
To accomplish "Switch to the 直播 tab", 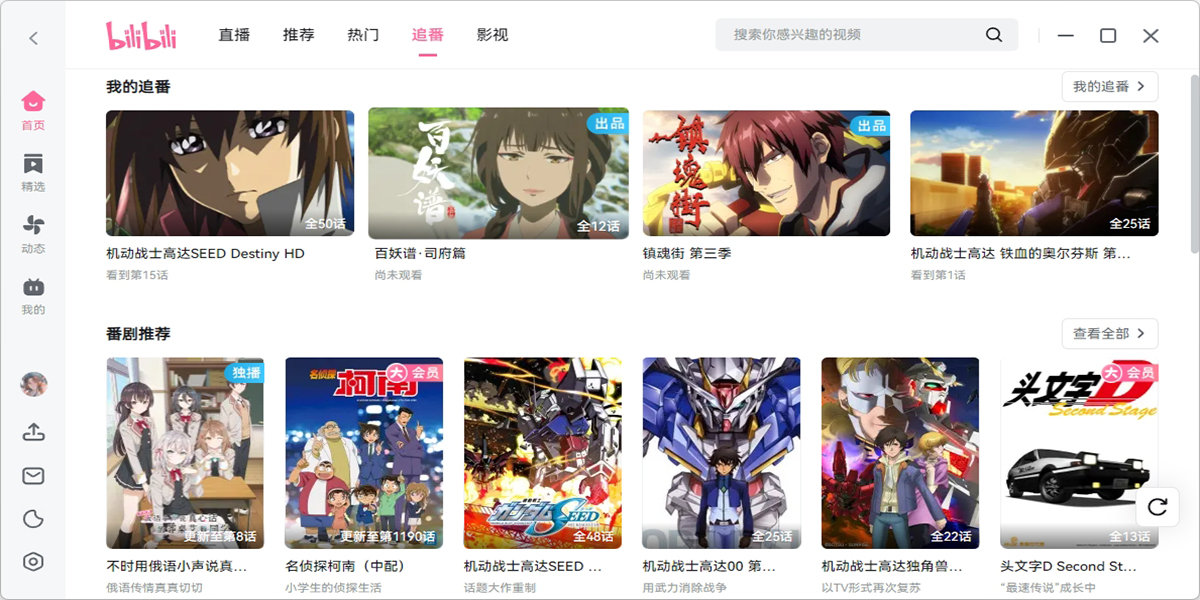I will pos(234,35).
